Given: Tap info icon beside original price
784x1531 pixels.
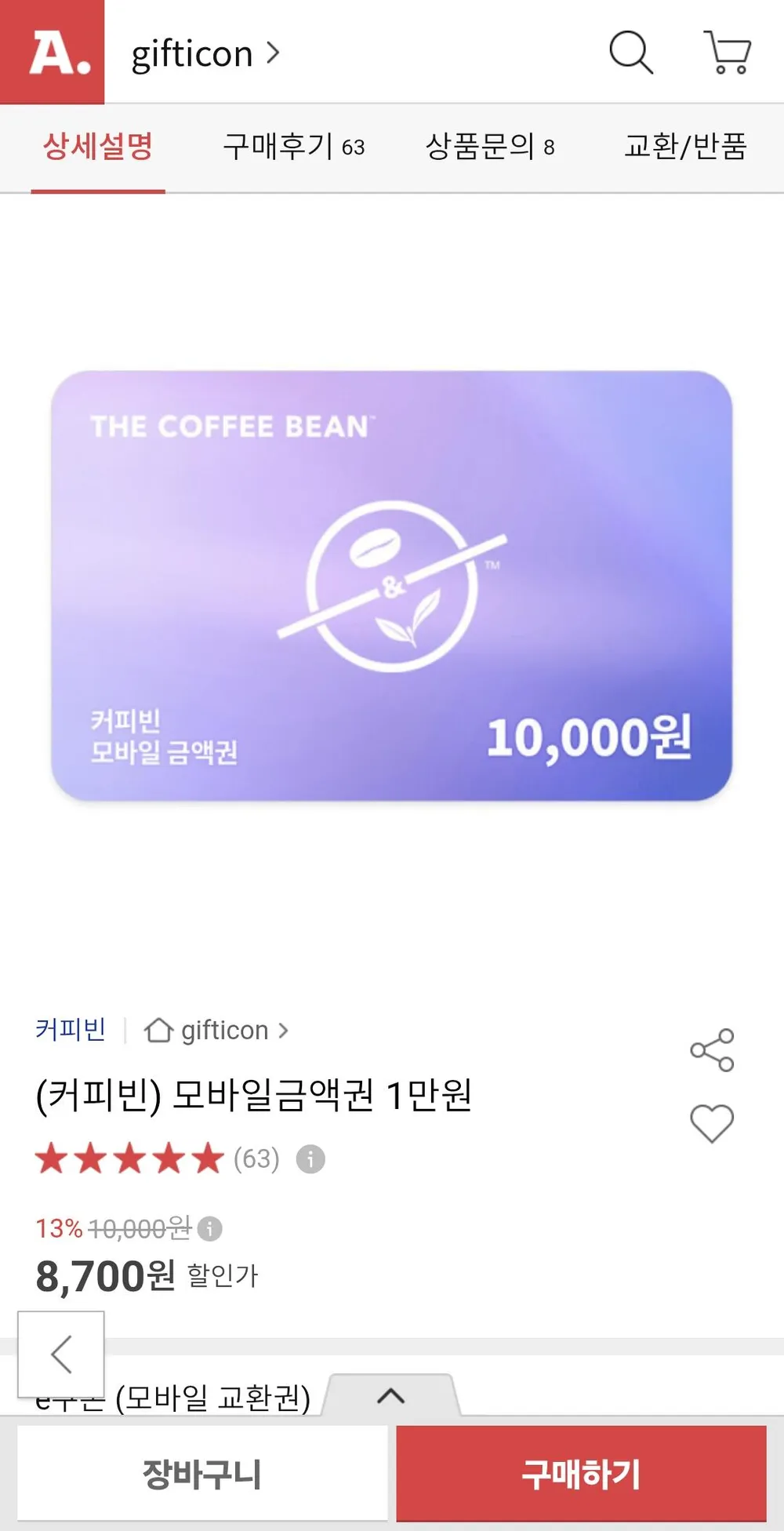Looking at the screenshot, I should click(209, 1228).
